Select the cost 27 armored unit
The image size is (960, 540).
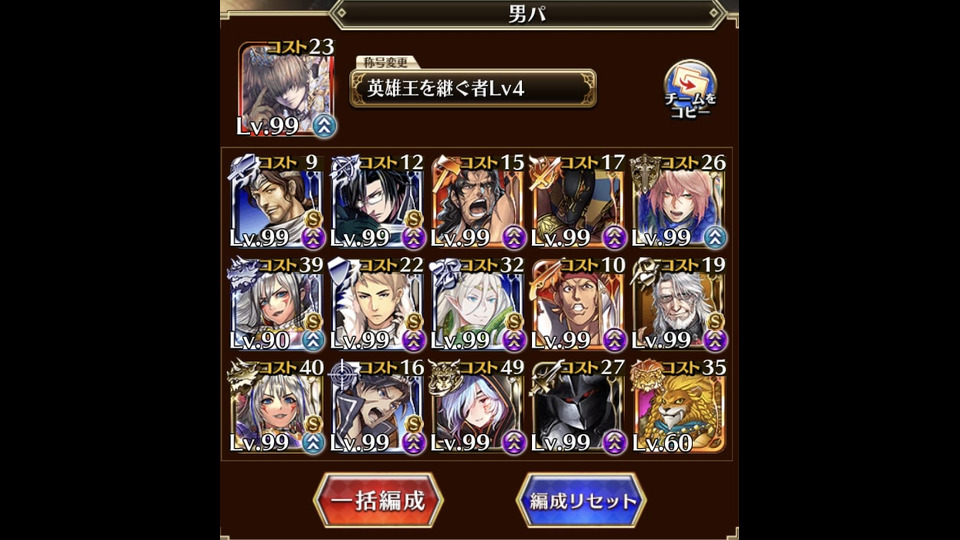[579, 408]
